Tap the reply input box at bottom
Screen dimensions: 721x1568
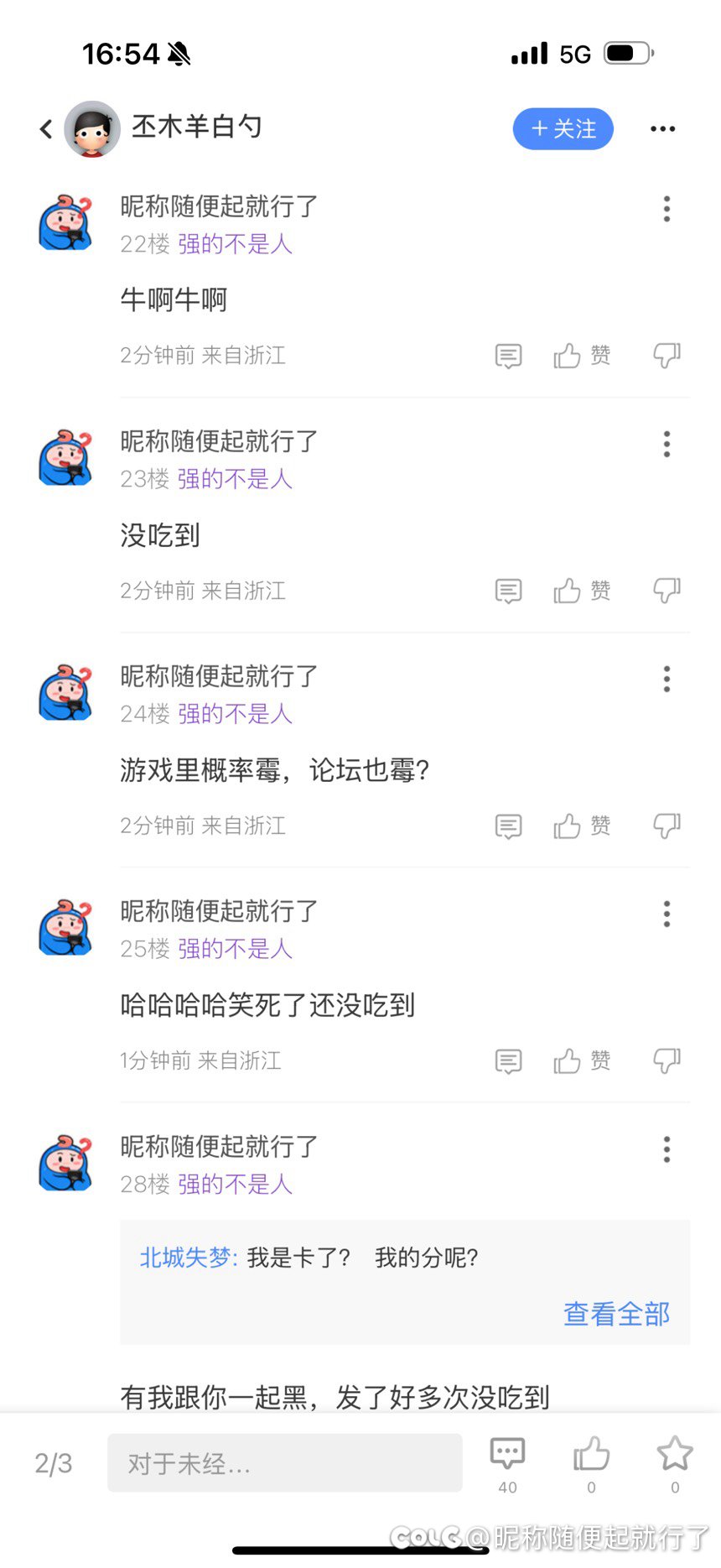284,1463
